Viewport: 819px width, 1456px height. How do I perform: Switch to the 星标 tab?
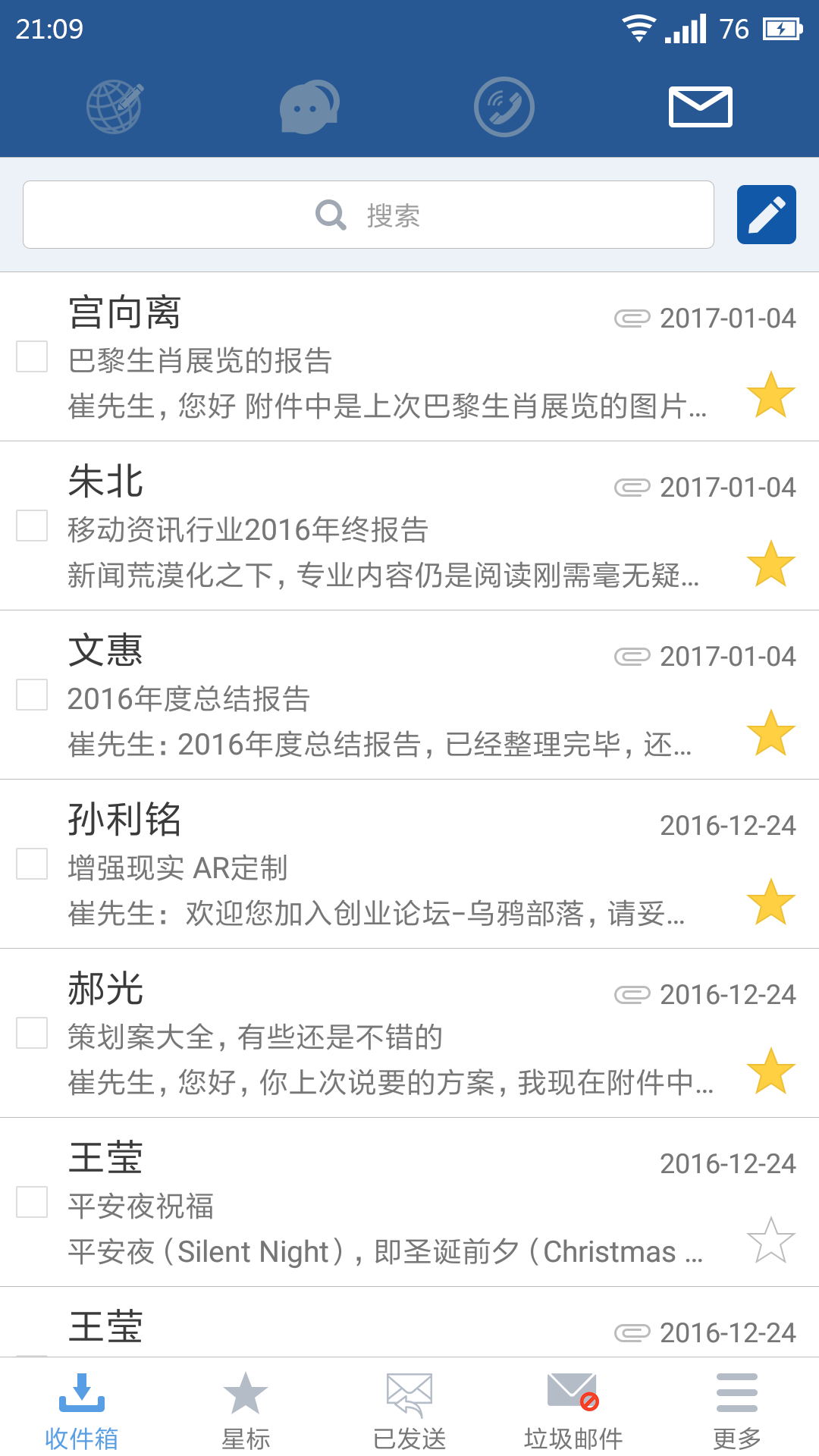[x=246, y=1410]
